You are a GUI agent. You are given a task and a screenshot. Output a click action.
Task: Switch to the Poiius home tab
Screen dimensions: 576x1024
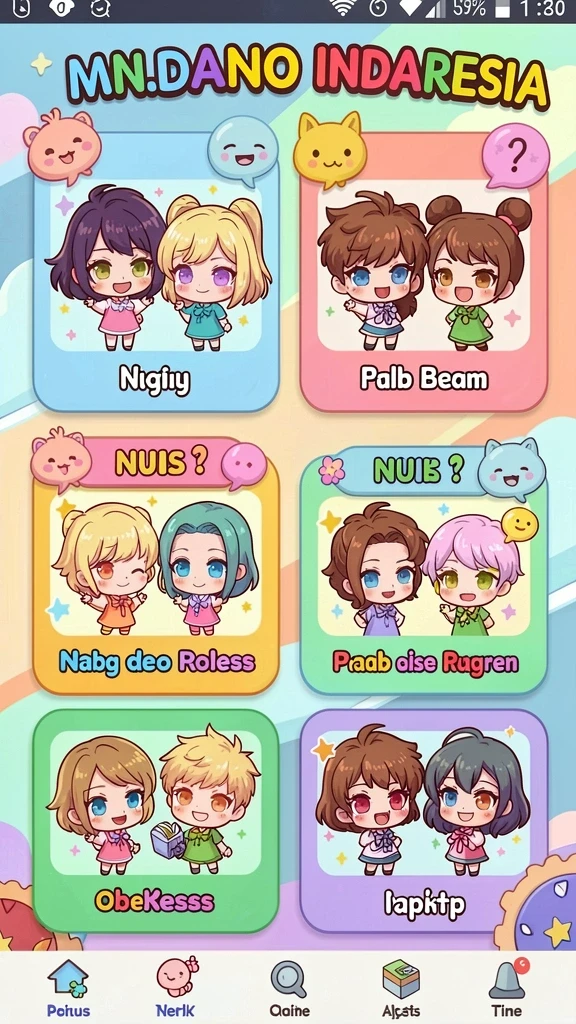pyautogui.click(x=68, y=987)
